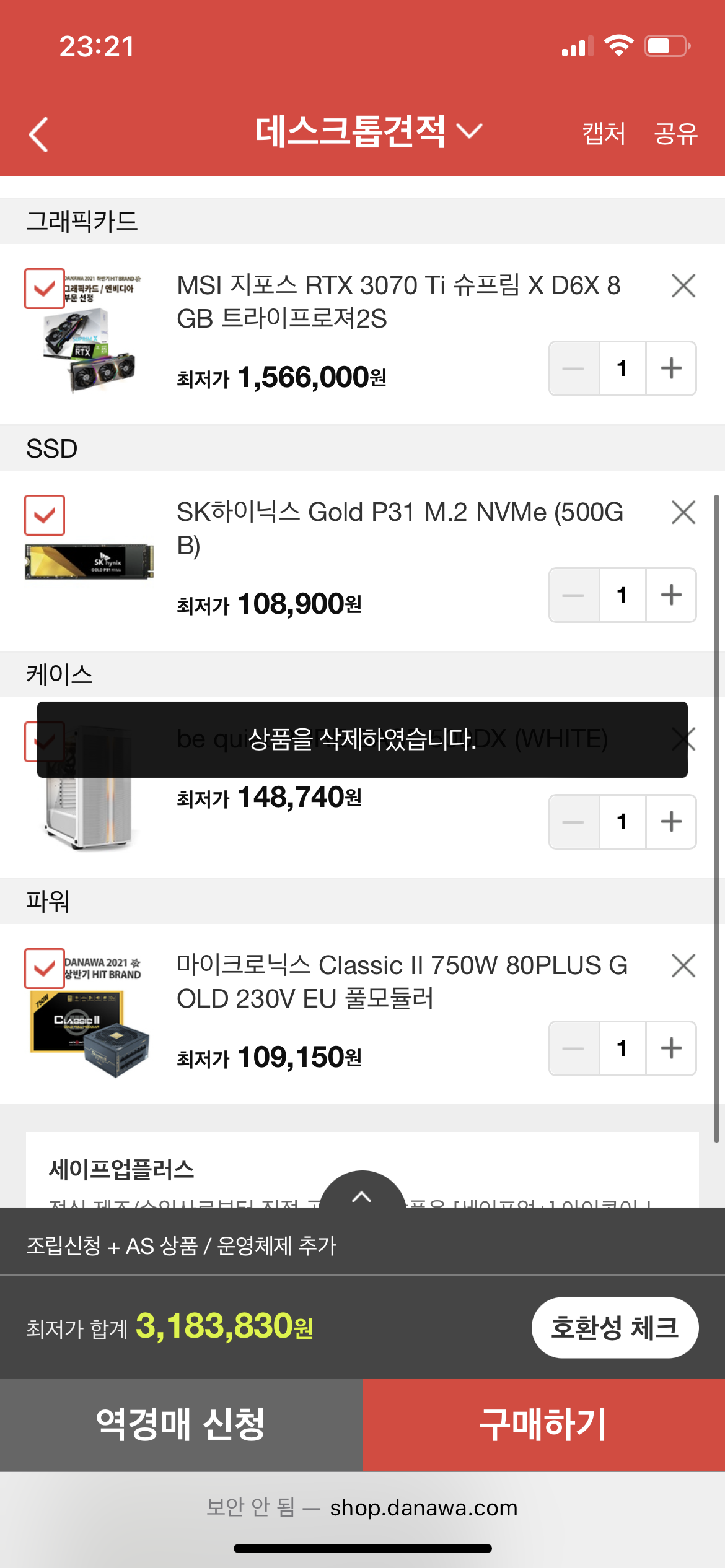725x1568 pixels.
Task: Add one more SK하이닉스 Gold P31
Action: (671, 595)
